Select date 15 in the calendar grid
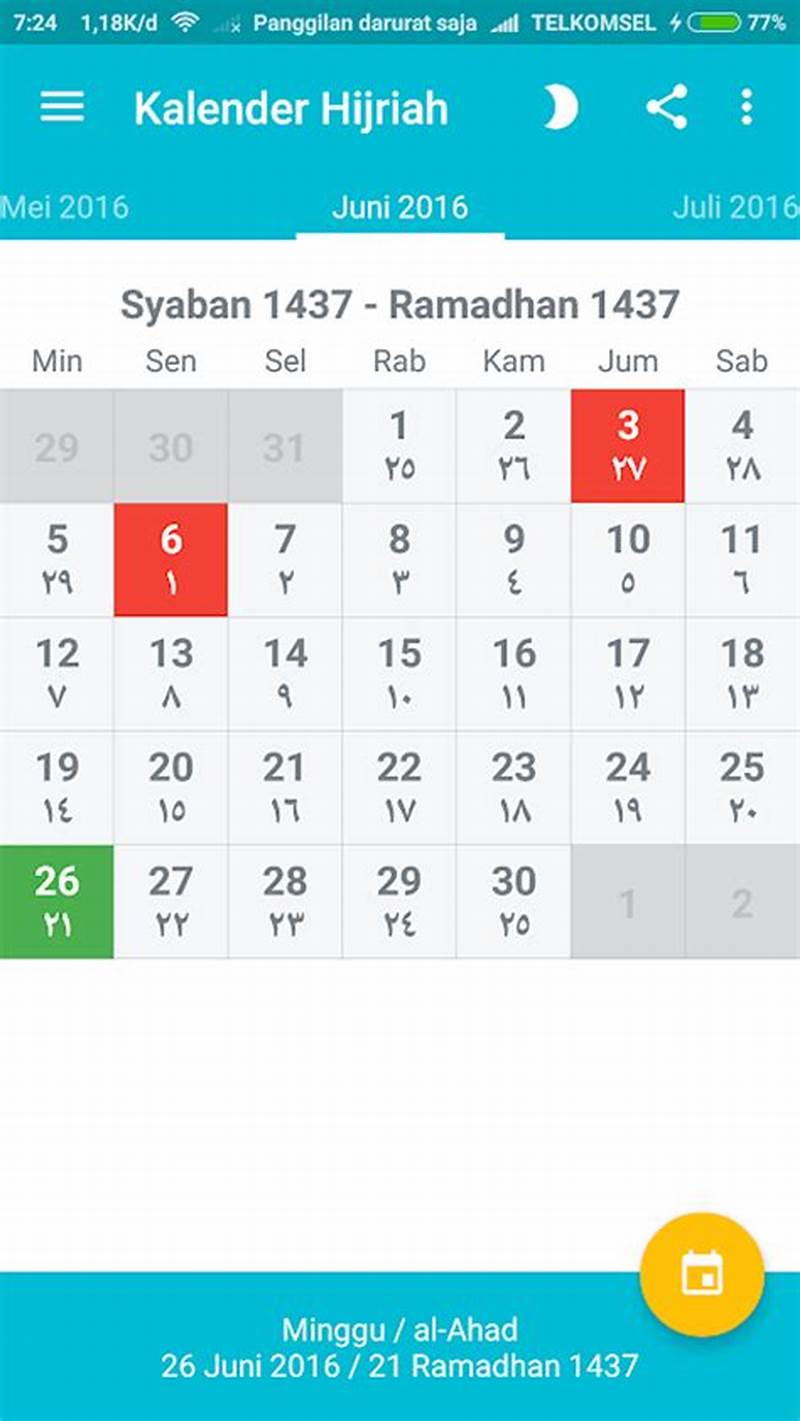Image resolution: width=800 pixels, height=1421 pixels. coord(398,673)
